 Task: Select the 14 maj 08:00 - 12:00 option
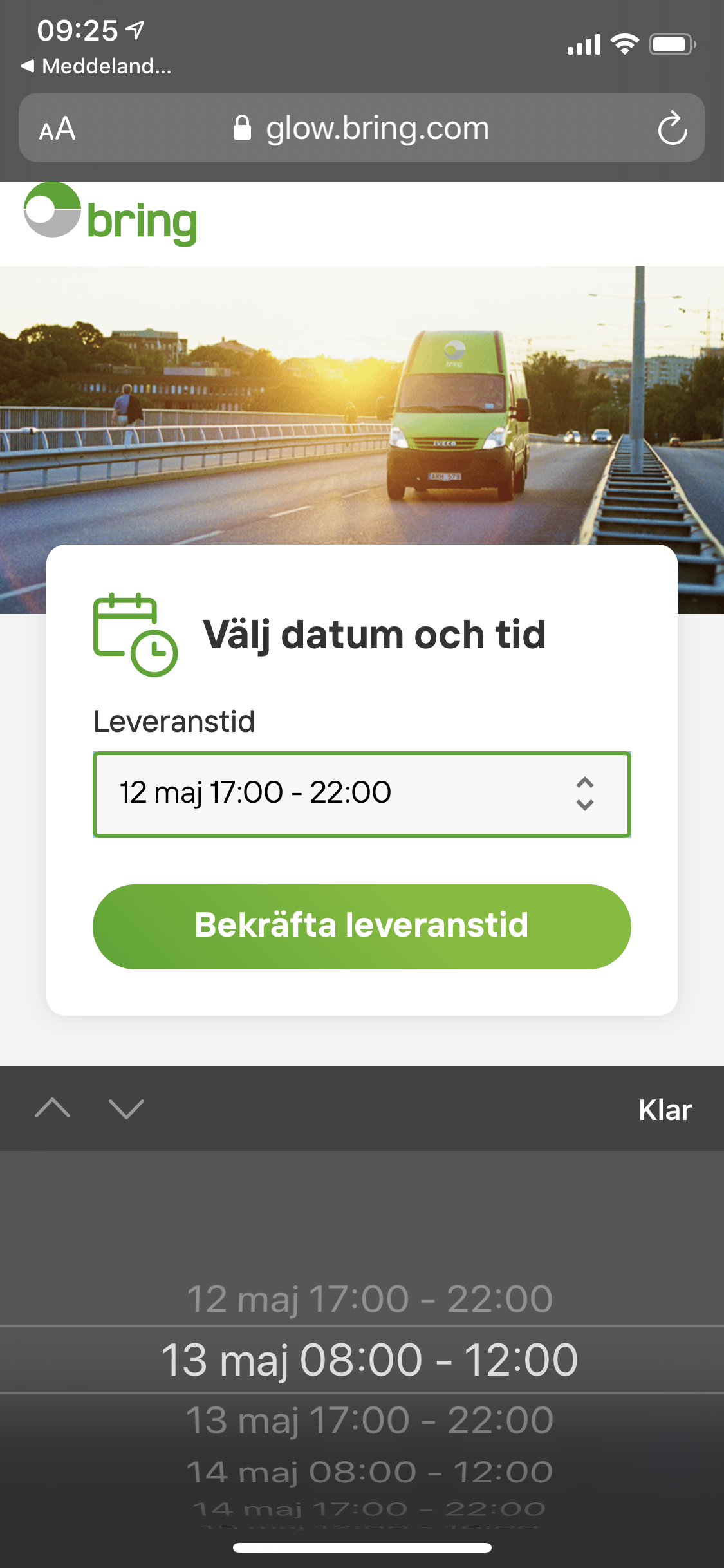point(362,1472)
